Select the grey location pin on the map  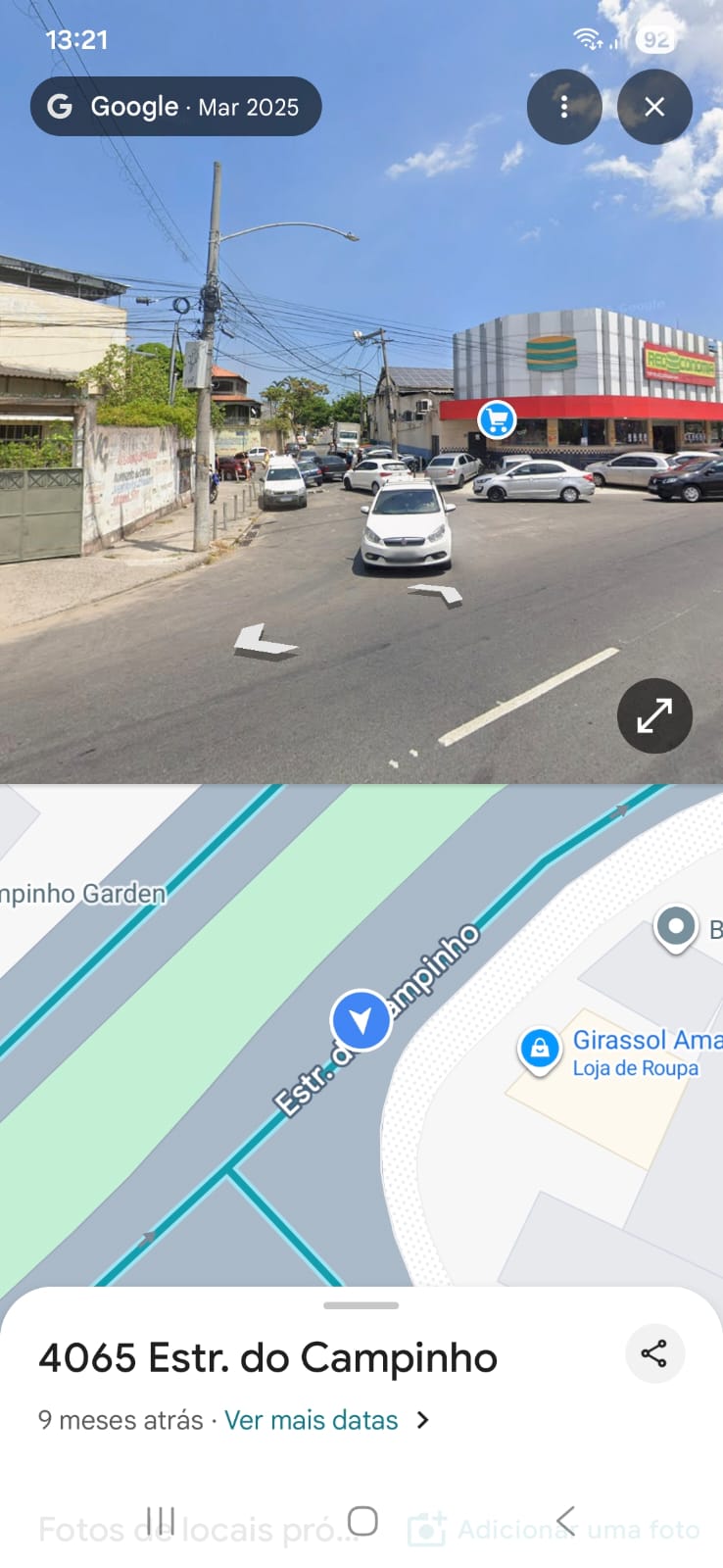click(x=675, y=927)
